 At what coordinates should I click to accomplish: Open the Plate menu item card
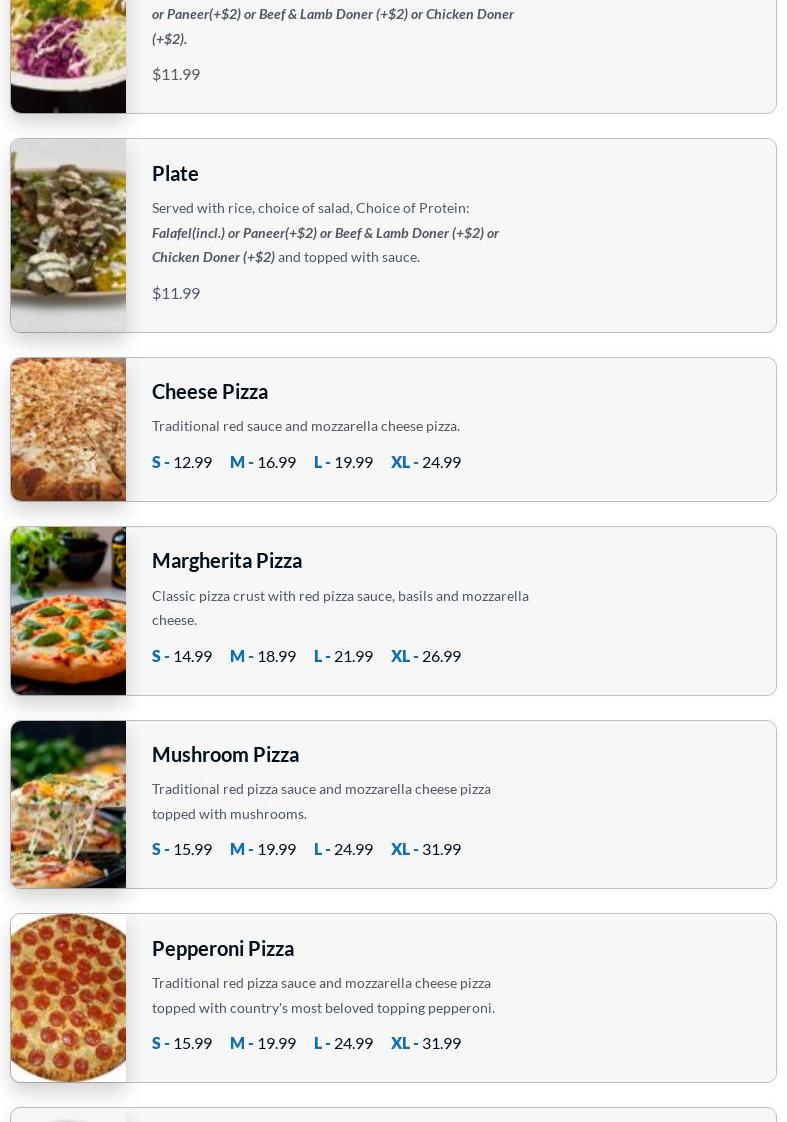click(393, 235)
